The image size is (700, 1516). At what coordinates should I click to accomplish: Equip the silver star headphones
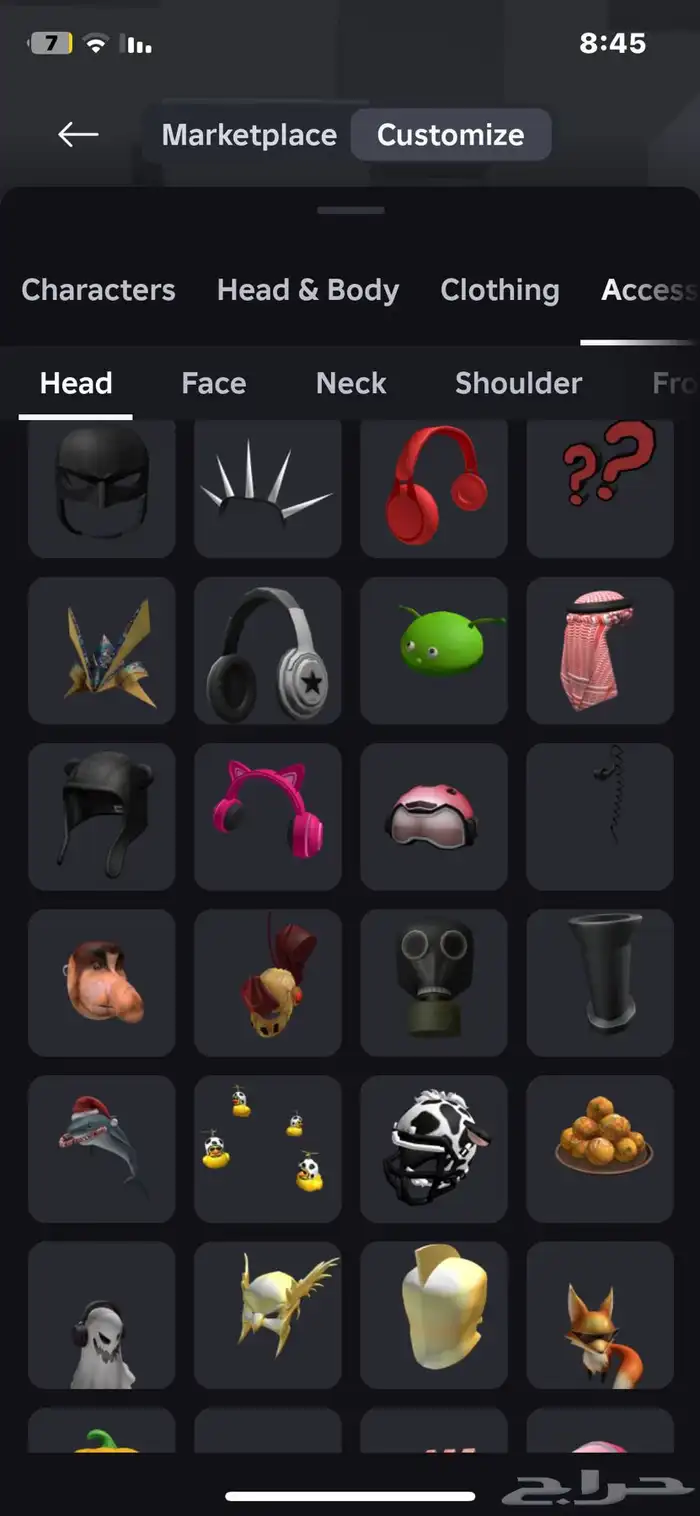(268, 650)
